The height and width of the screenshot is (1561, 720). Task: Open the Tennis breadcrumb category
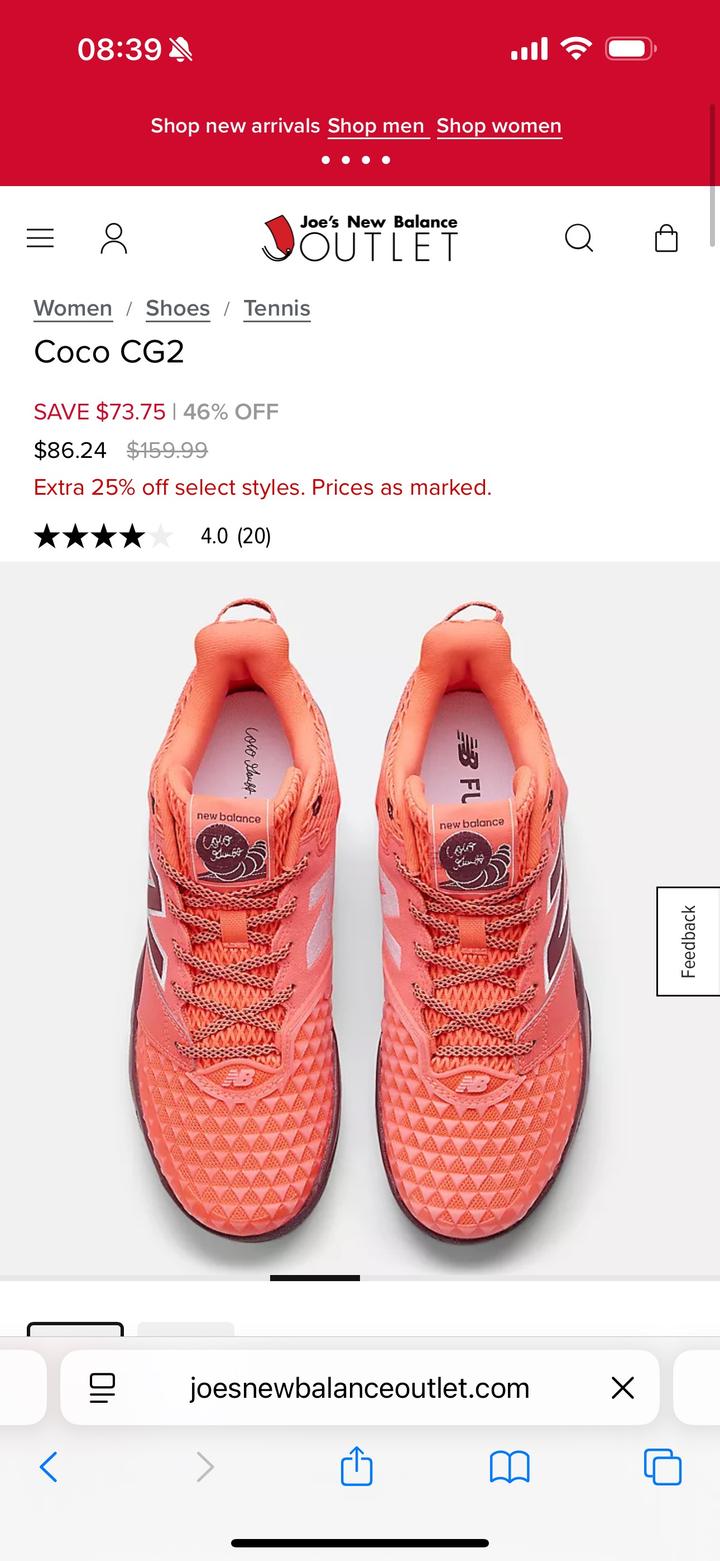click(277, 308)
